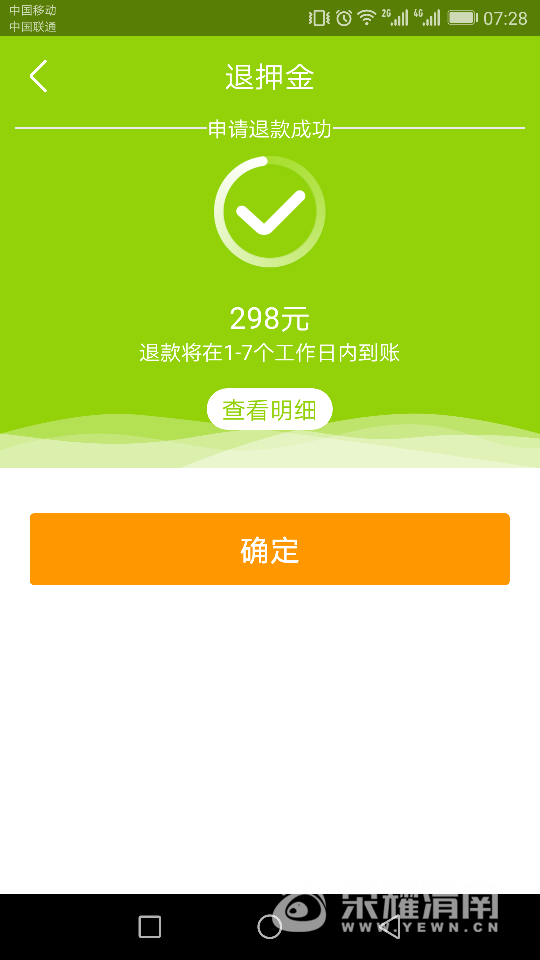Open recent apps from navigation bar
Image resolution: width=540 pixels, height=960 pixels.
[x=149, y=927]
